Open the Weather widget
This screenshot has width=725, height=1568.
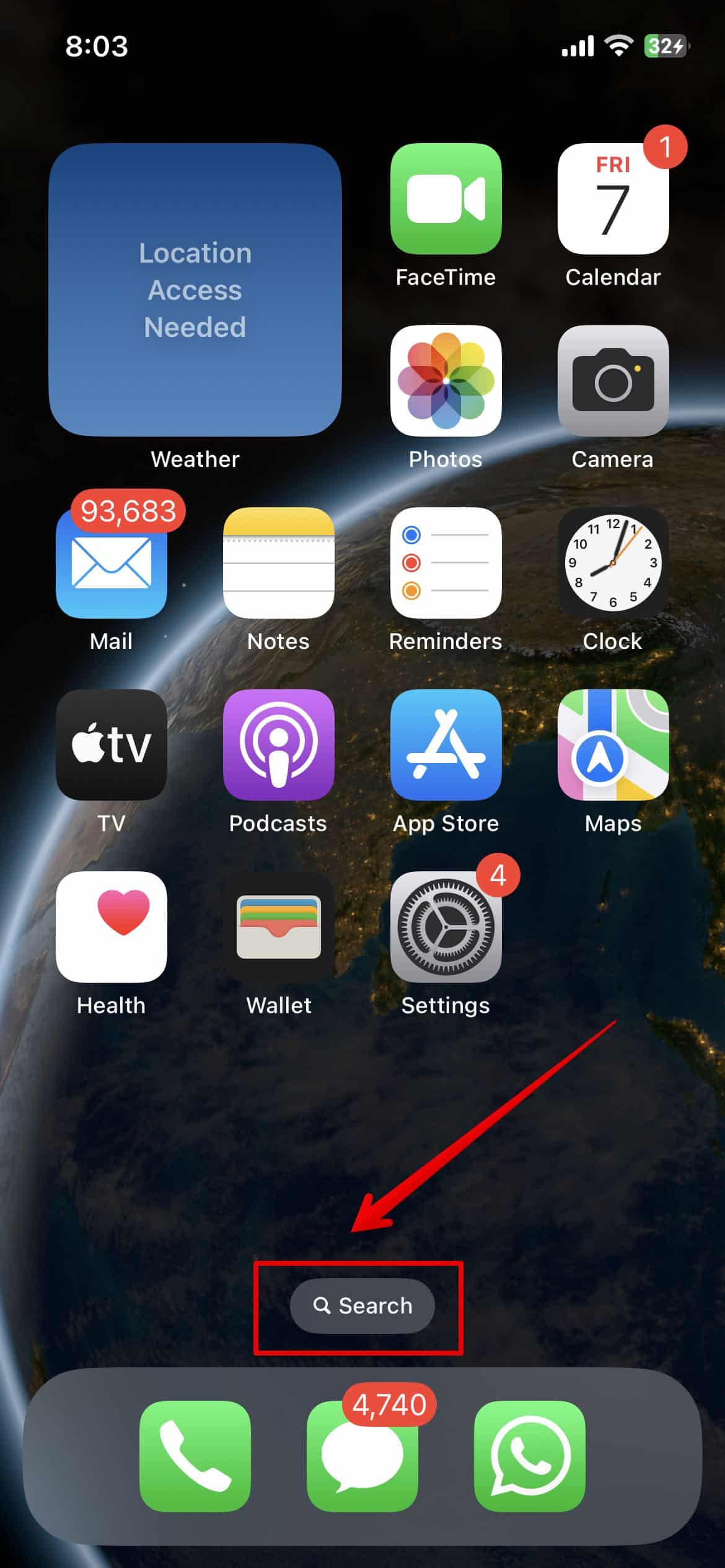[195, 290]
